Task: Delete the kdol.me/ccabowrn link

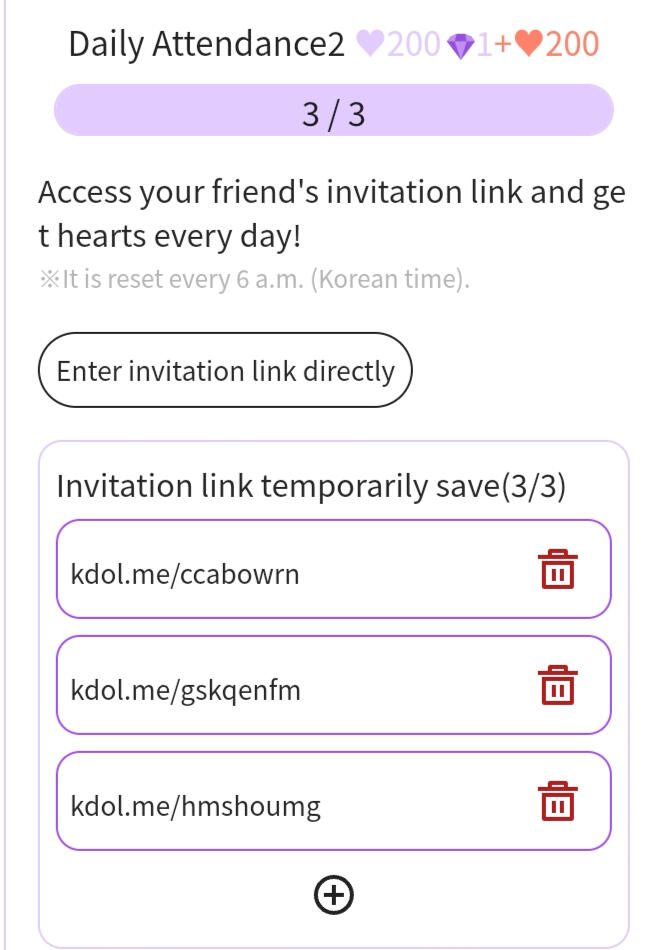Action: (x=558, y=570)
